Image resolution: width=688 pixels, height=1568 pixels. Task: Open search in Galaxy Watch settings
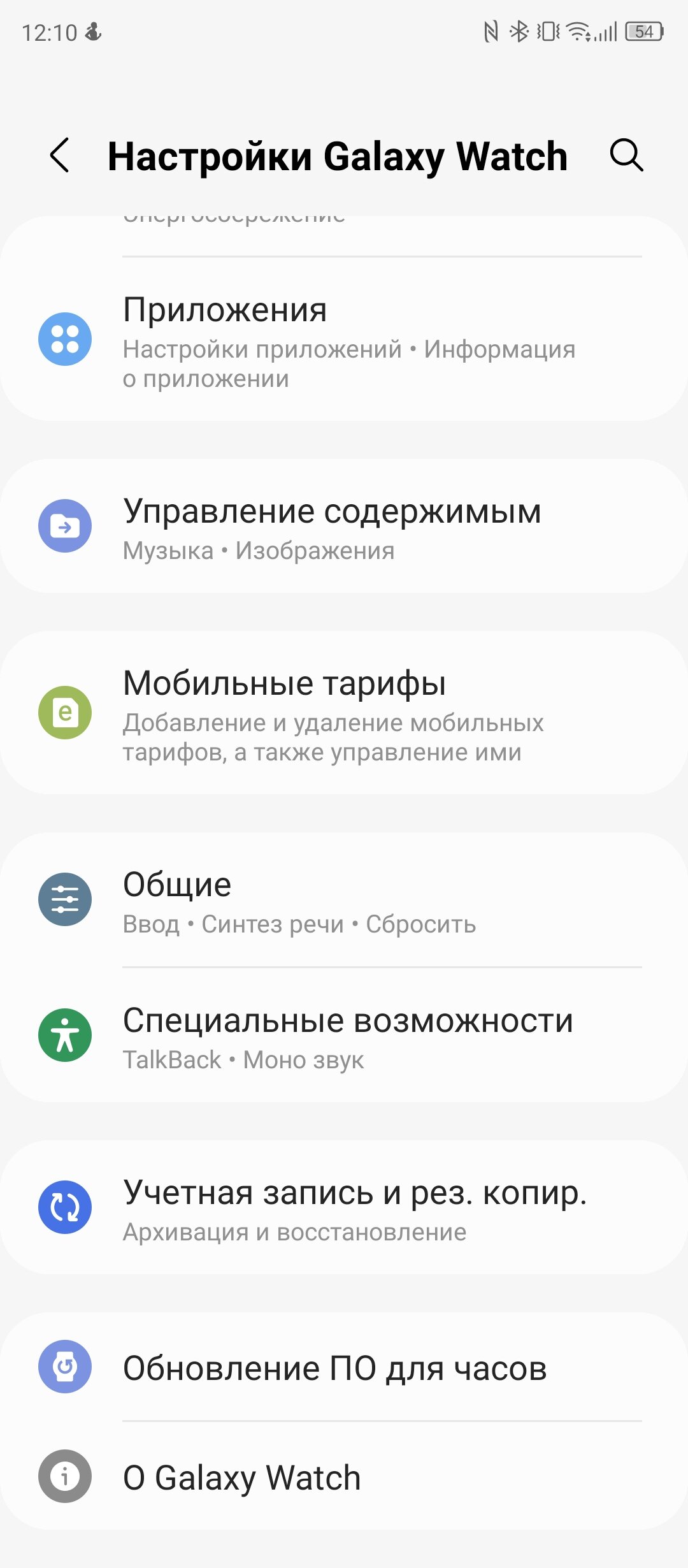point(626,155)
